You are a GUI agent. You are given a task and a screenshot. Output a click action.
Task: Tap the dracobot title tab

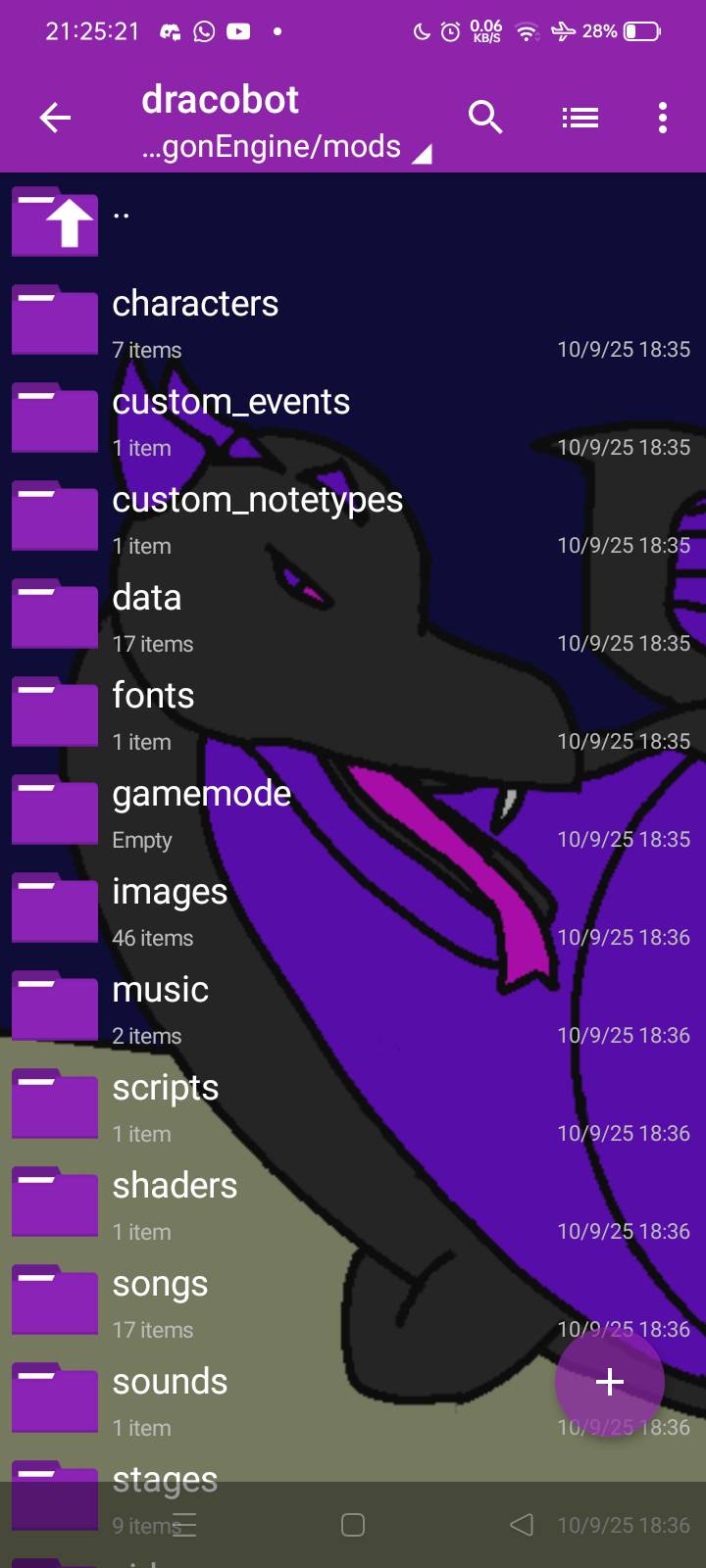pyautogui.click(x=220, y=98)
